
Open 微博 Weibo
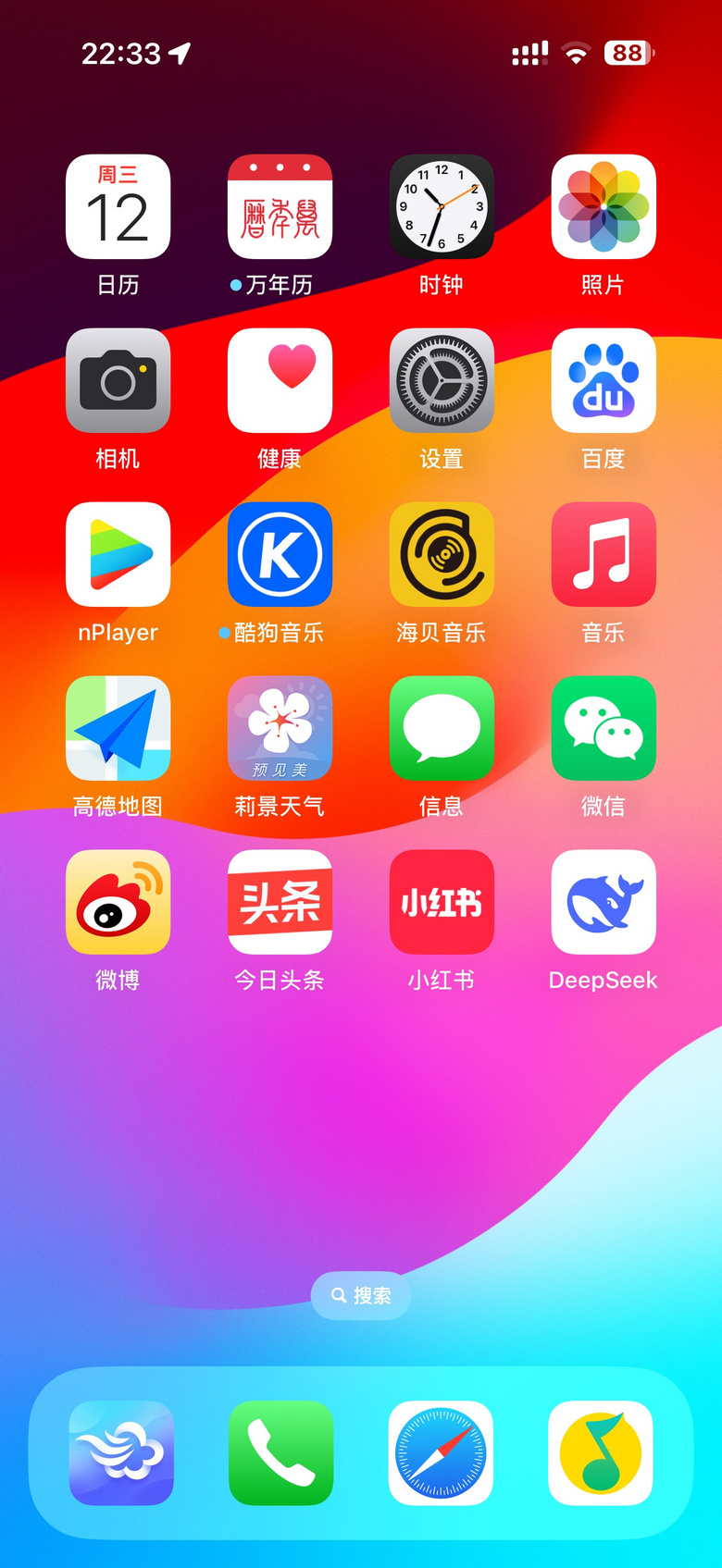(x=118, y=903)
